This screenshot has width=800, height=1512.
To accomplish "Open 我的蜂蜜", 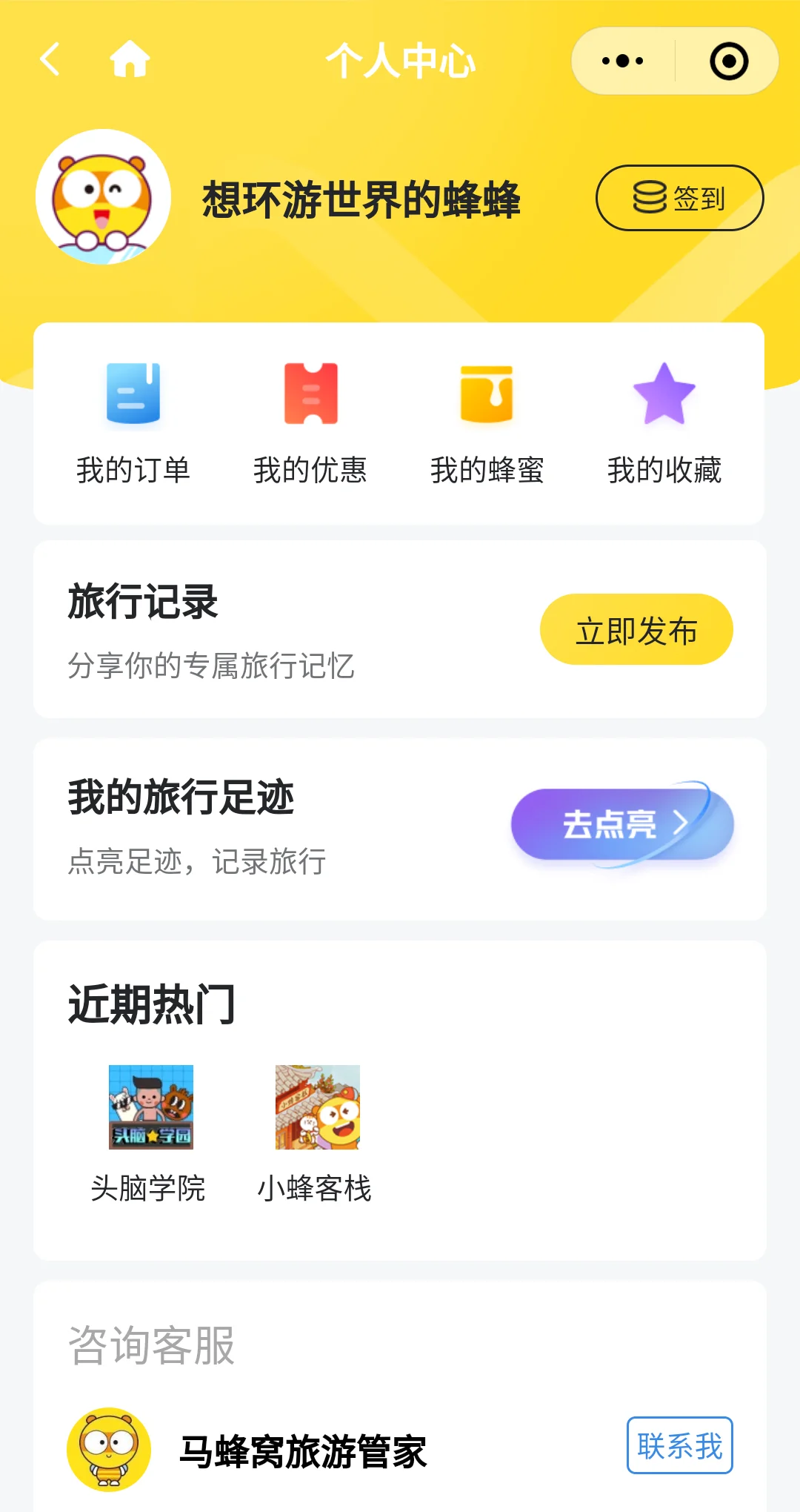I will click(487, 422).
